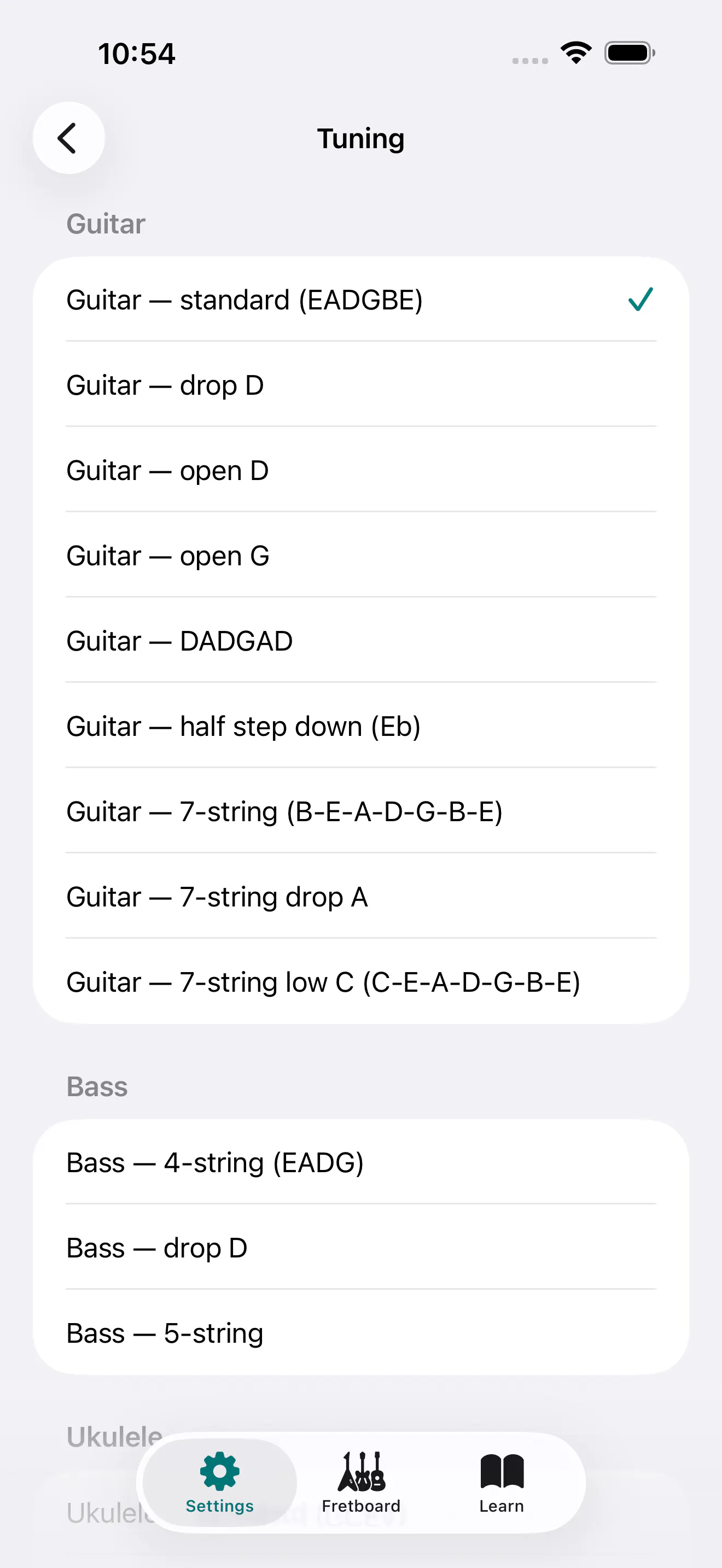Pick Guitar 7-string low C tuning
Screen dimensions: 722x1568
coord(361,981)
